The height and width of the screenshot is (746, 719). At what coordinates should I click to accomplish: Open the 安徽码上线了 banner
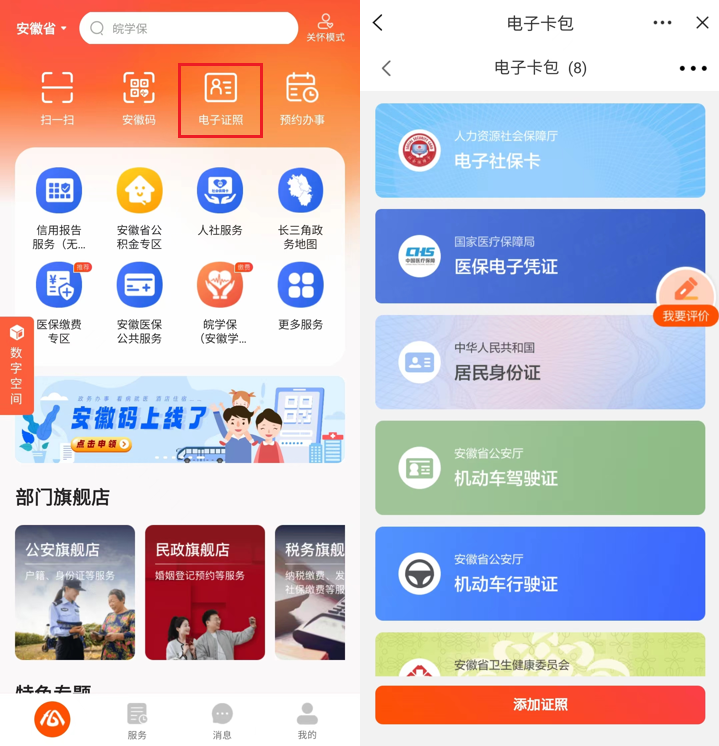pos(180,420)
